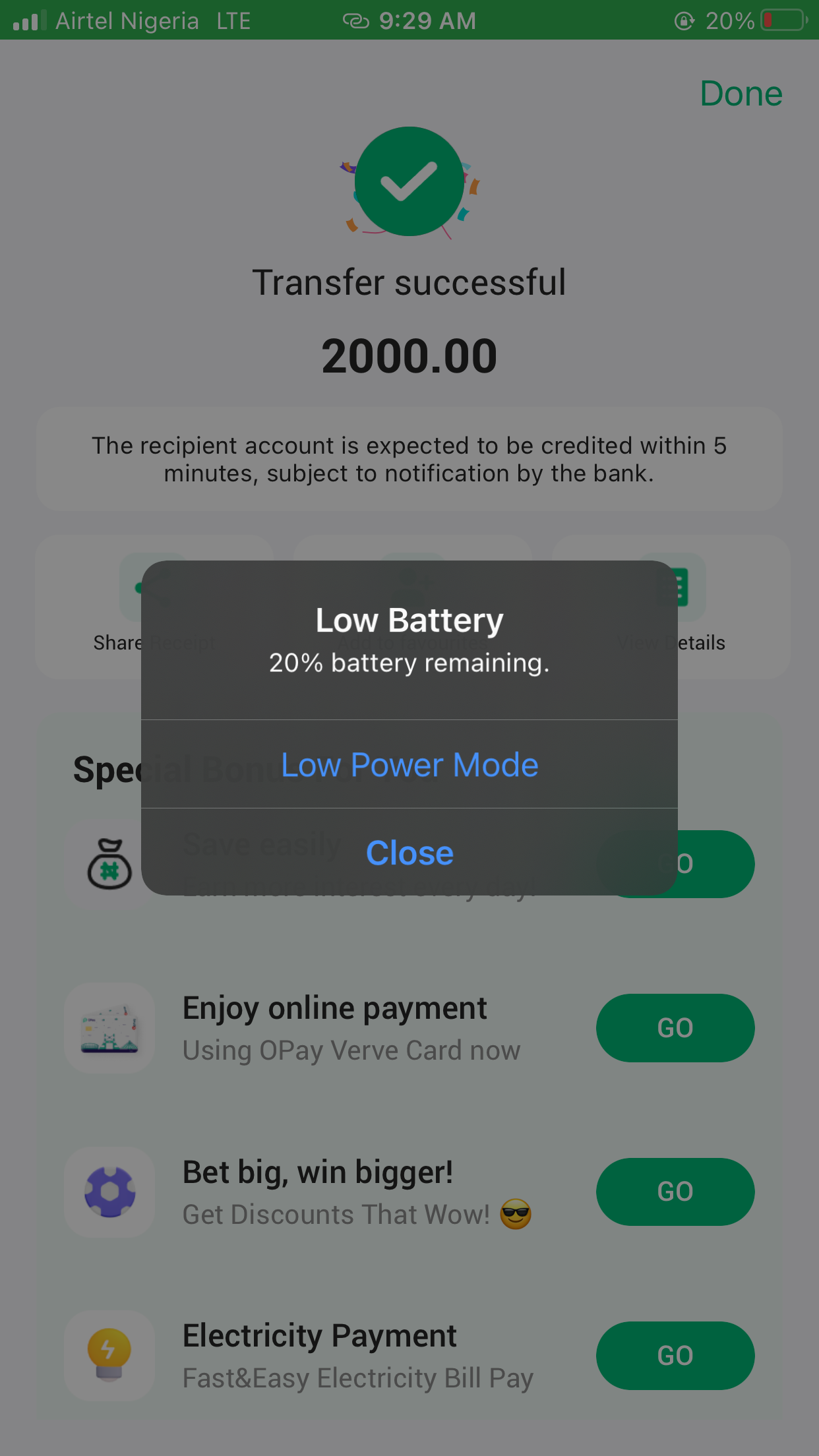Tap GO for Bet big, win bigger!
819x1456 pixels.
point(675,1192)
